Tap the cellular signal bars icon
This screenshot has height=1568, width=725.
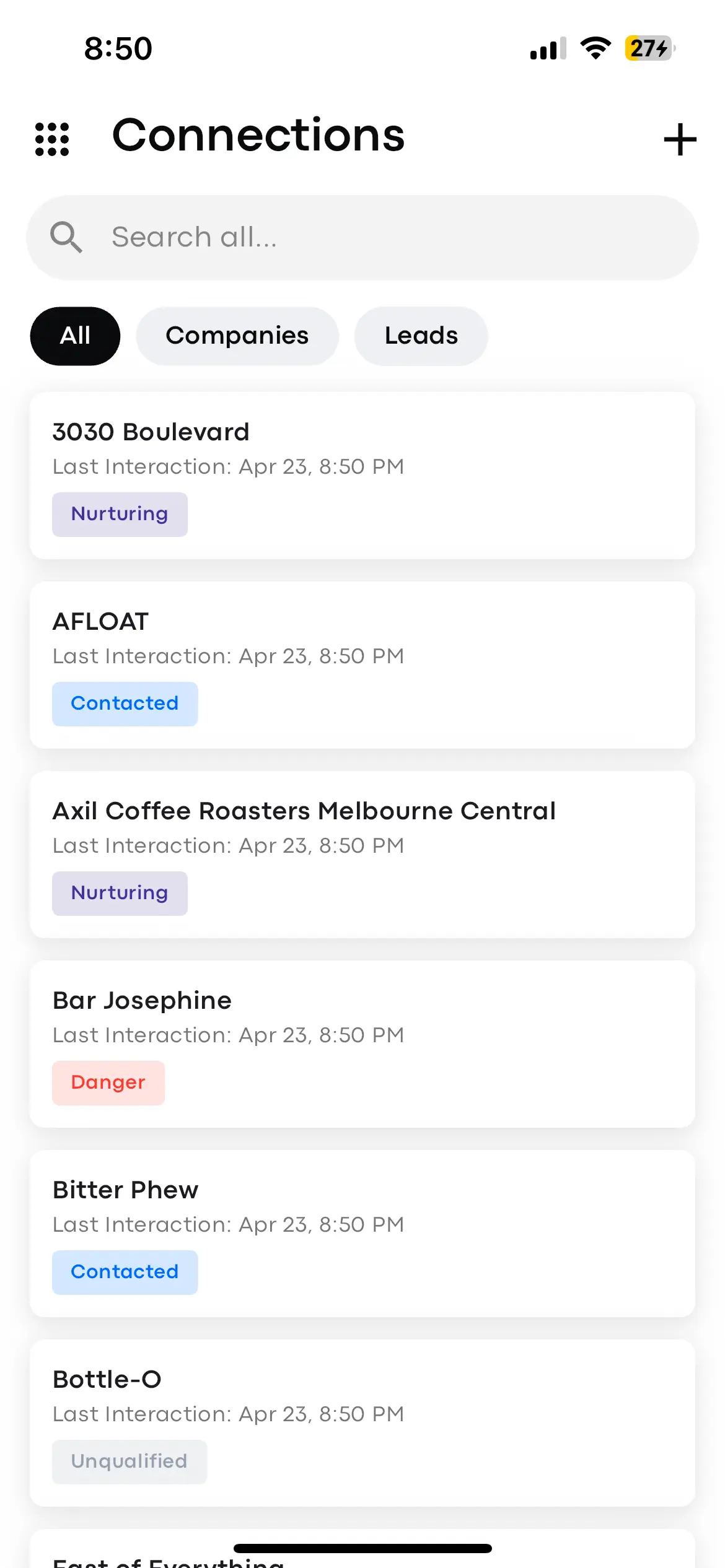coord(547,48)
